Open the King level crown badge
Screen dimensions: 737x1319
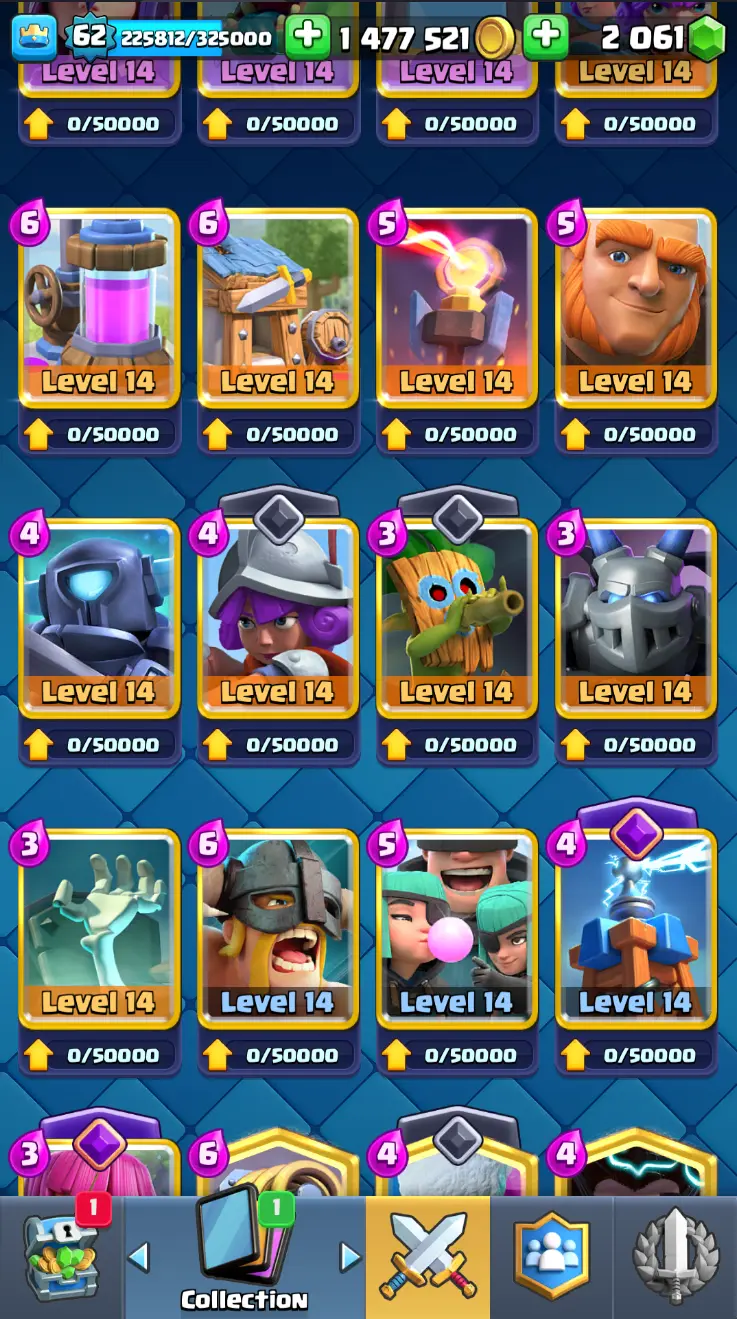point(35,38)
